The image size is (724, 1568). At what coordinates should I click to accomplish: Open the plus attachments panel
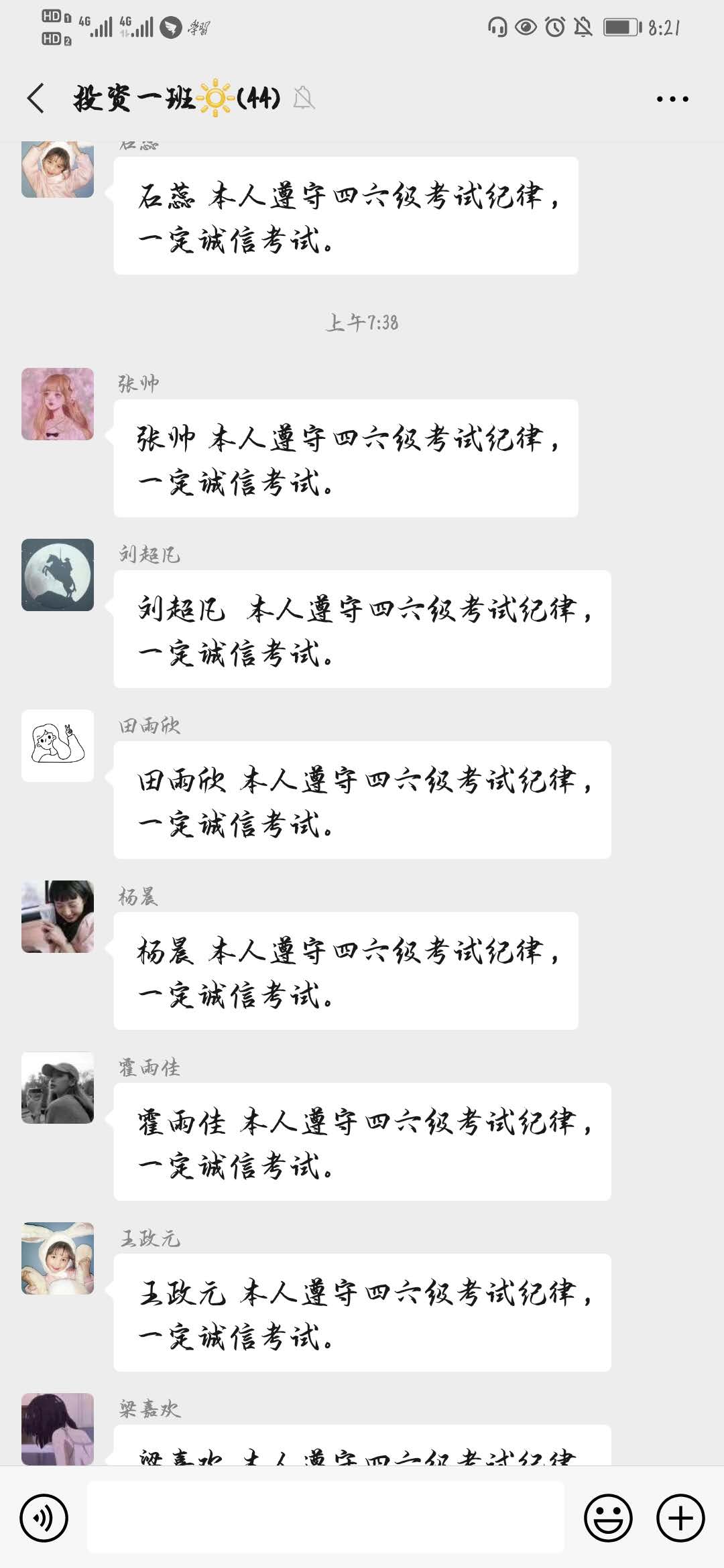click(x=680, y=1518)
